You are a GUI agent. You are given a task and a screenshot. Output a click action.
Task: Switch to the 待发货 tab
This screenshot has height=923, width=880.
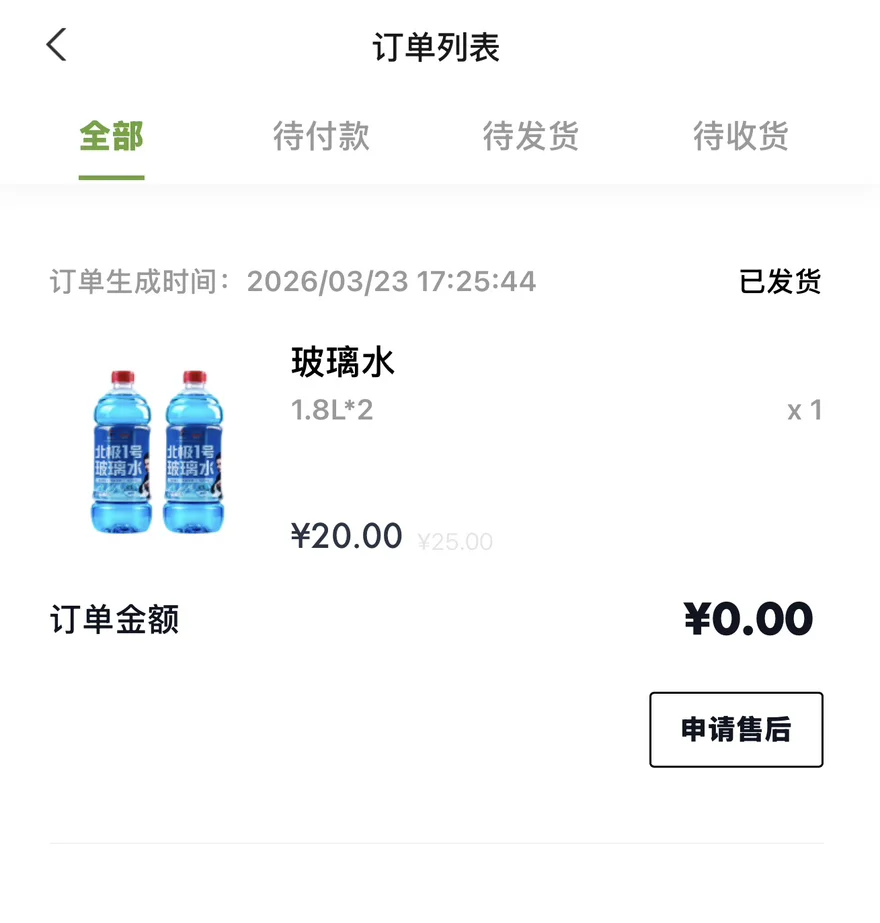530,136
